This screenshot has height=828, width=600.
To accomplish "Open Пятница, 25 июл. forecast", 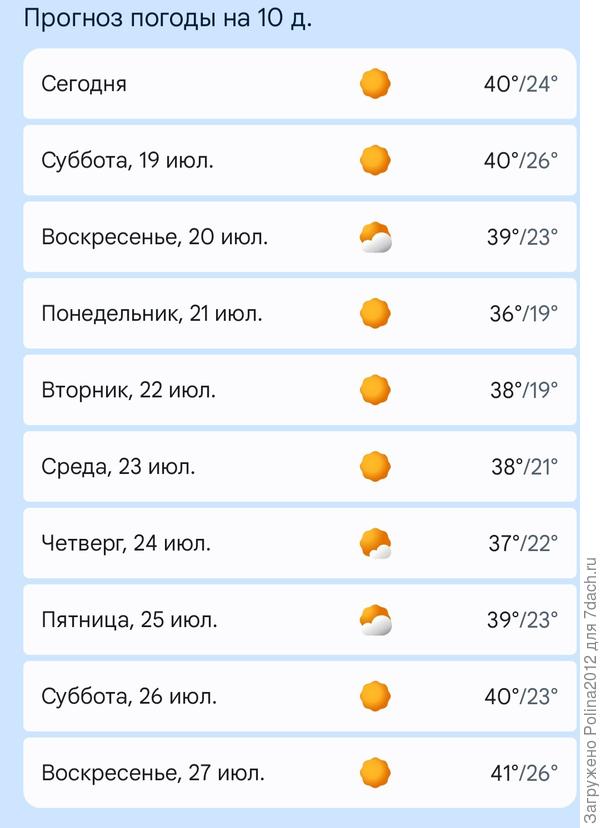I will (300, 620).
